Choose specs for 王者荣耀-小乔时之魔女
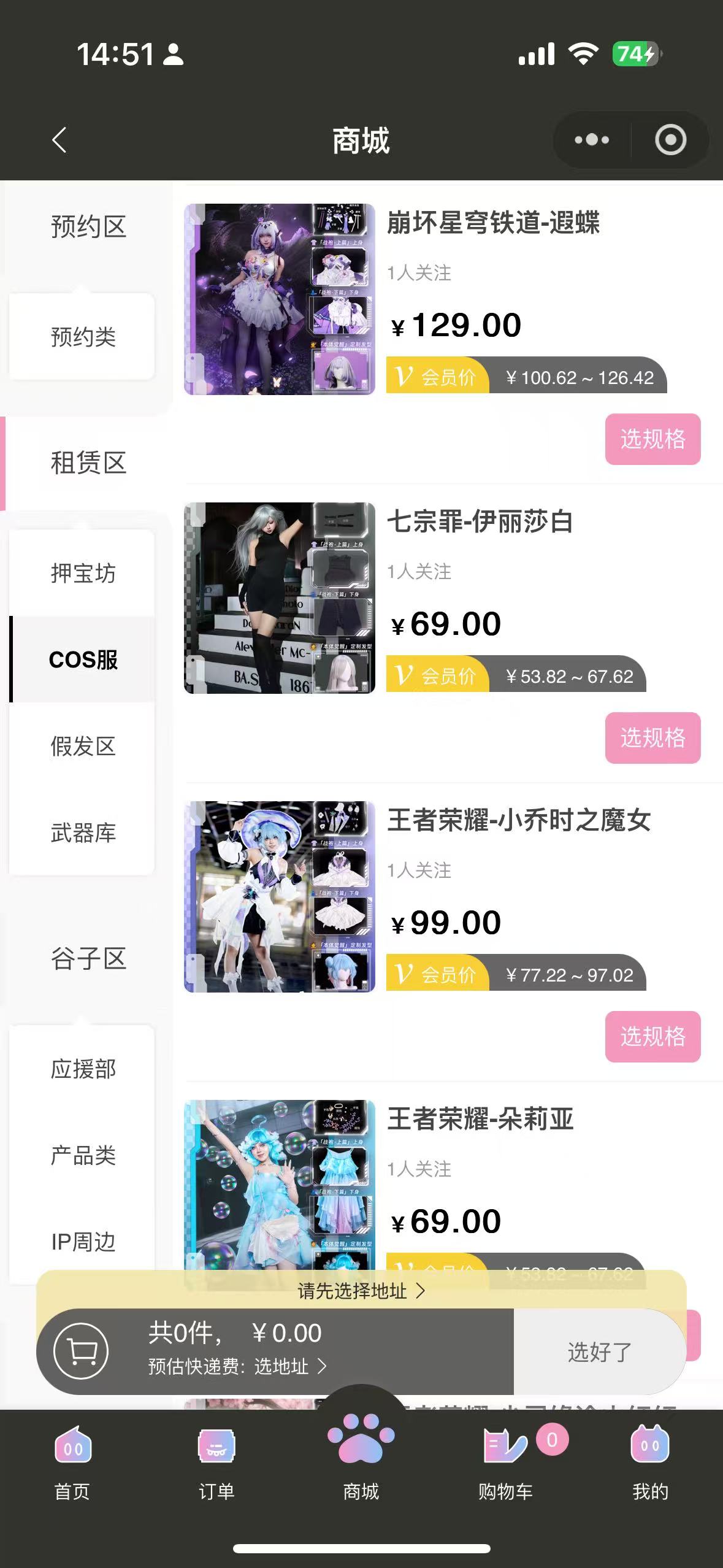Screen dimensions: 723x1568 point(652,1037)
